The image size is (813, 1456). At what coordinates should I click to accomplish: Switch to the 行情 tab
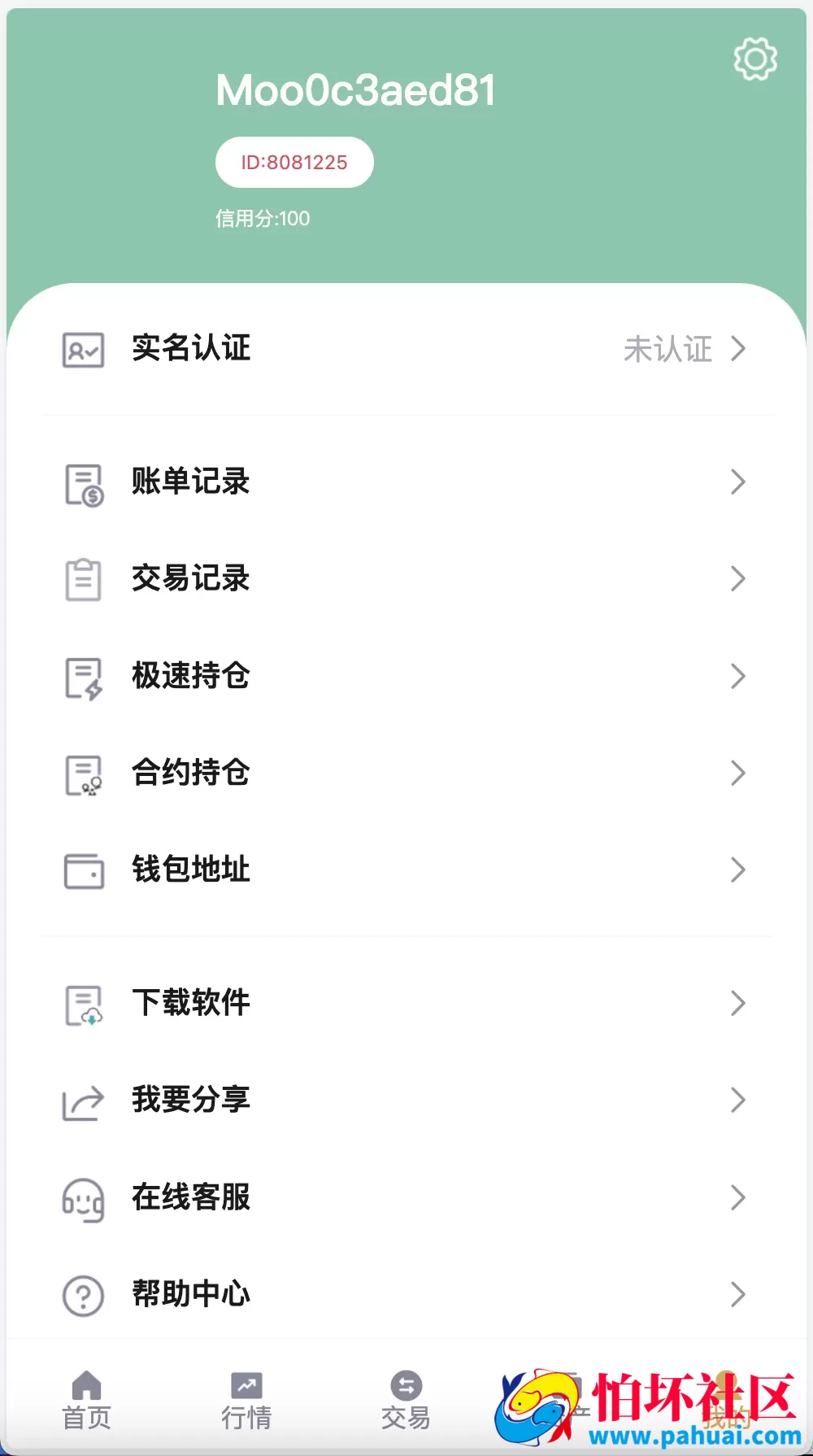(x=246, y=1399)
